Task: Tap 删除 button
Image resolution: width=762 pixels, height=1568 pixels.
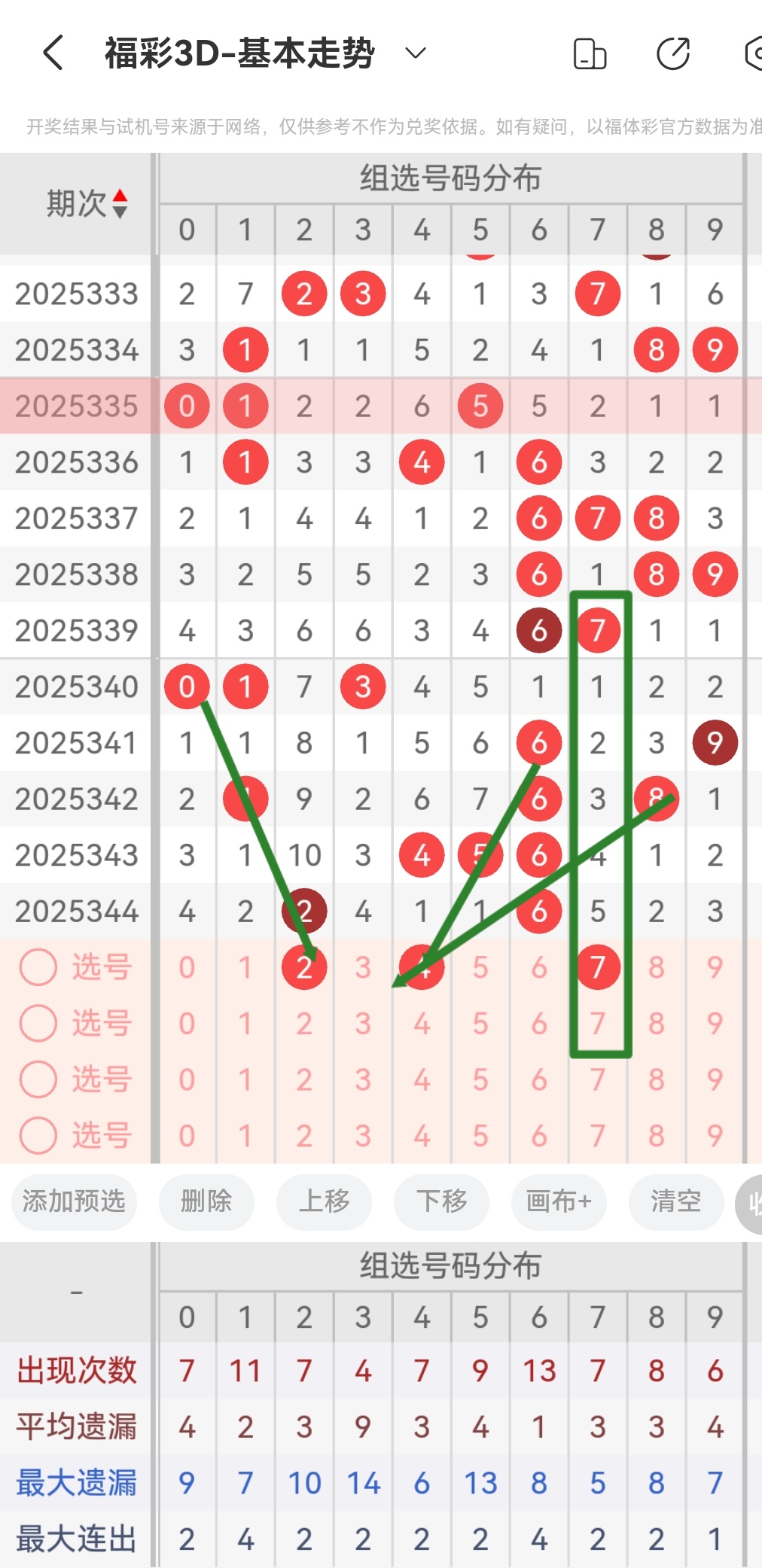Action: [x=206, y=1201]
